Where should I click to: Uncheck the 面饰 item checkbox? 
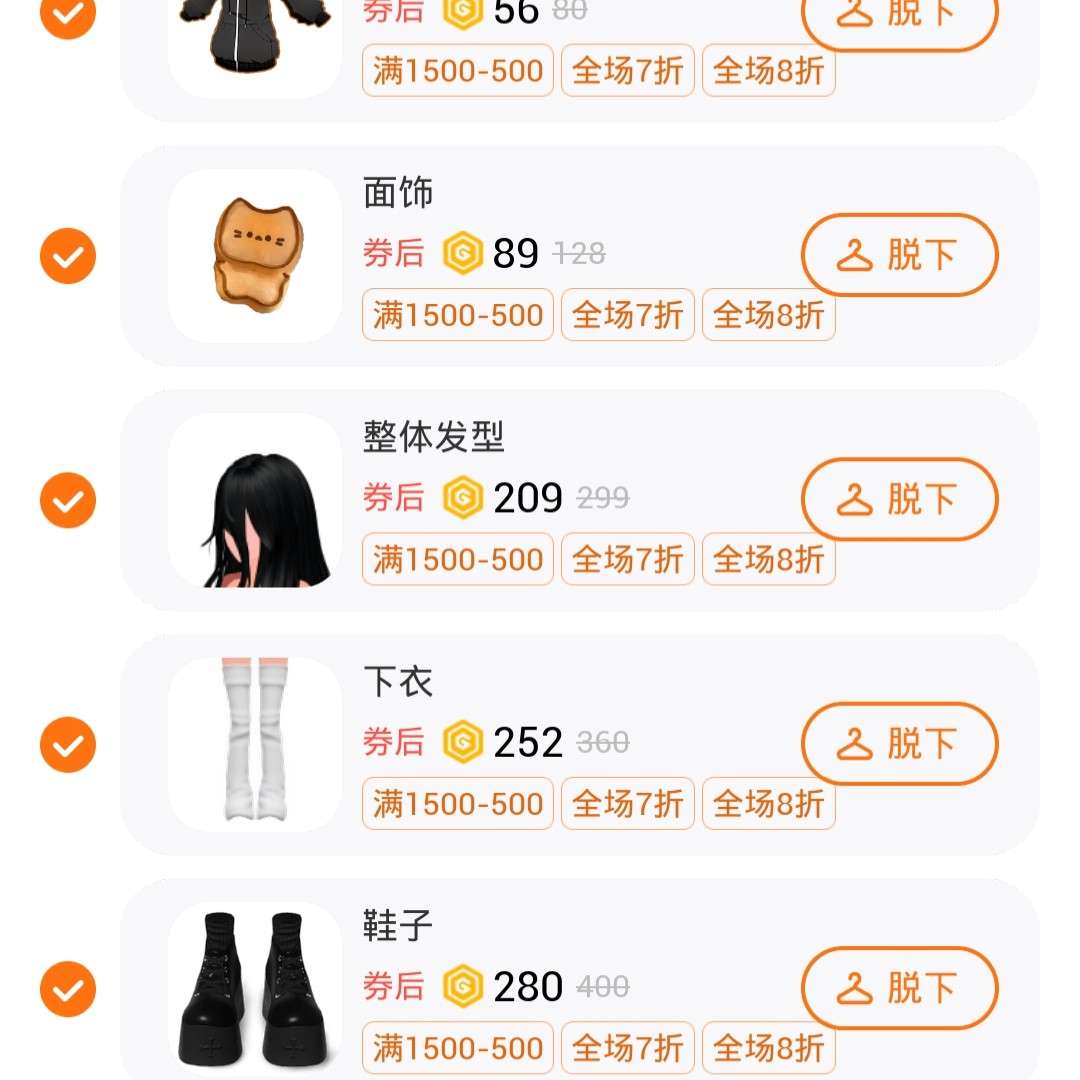click(x=68, y=256)
